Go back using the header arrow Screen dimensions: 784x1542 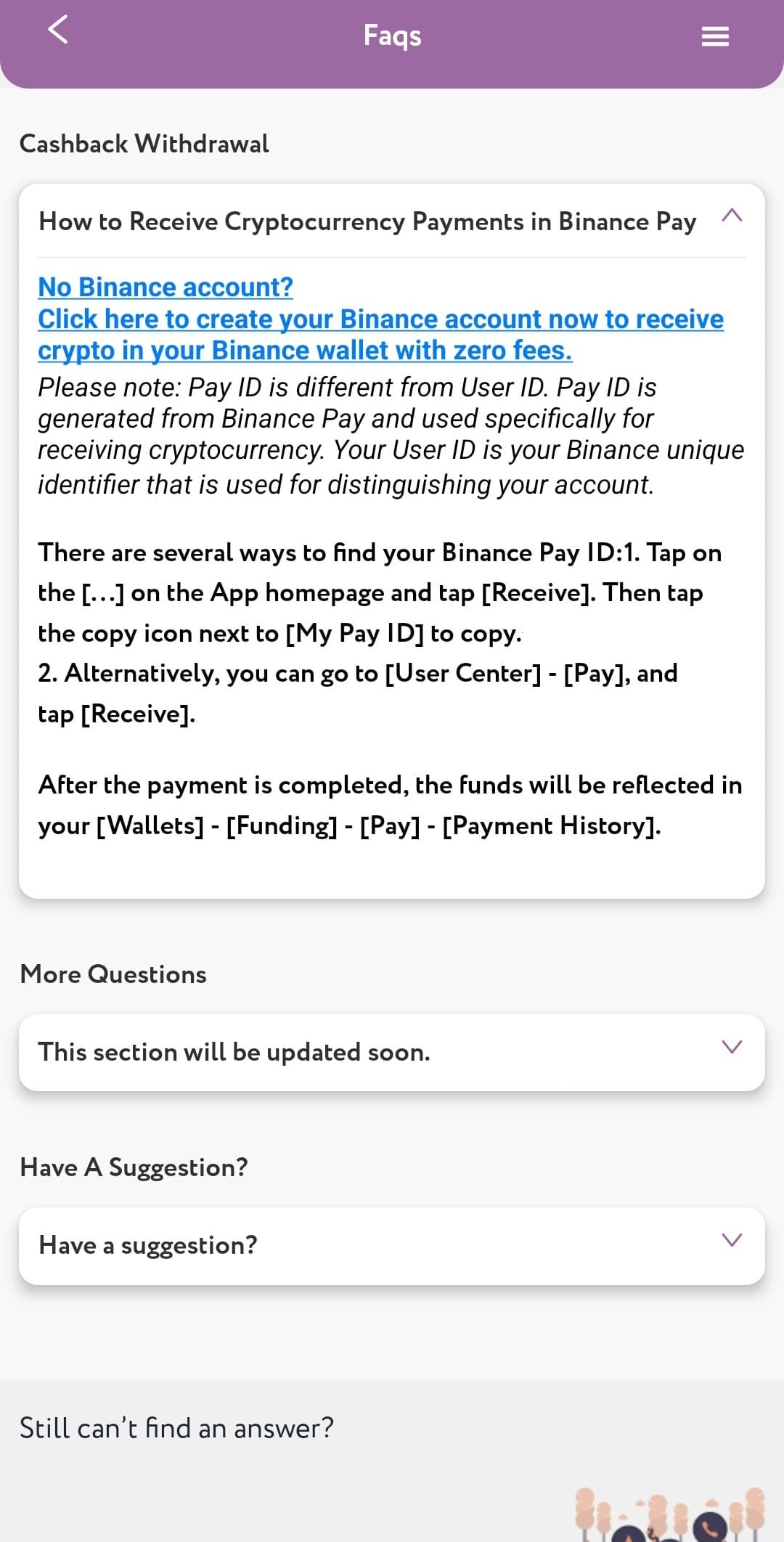pyautogui.click(x=57, y=30)
